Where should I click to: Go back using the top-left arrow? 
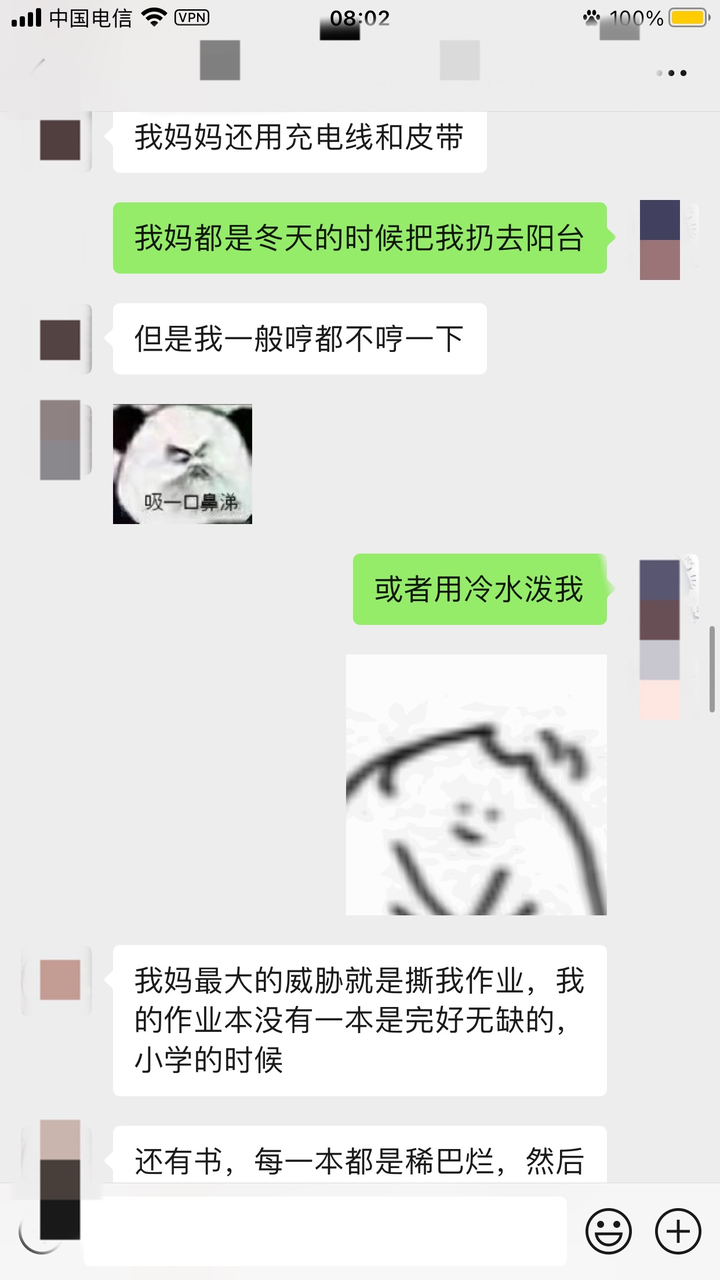click(38, 73)
